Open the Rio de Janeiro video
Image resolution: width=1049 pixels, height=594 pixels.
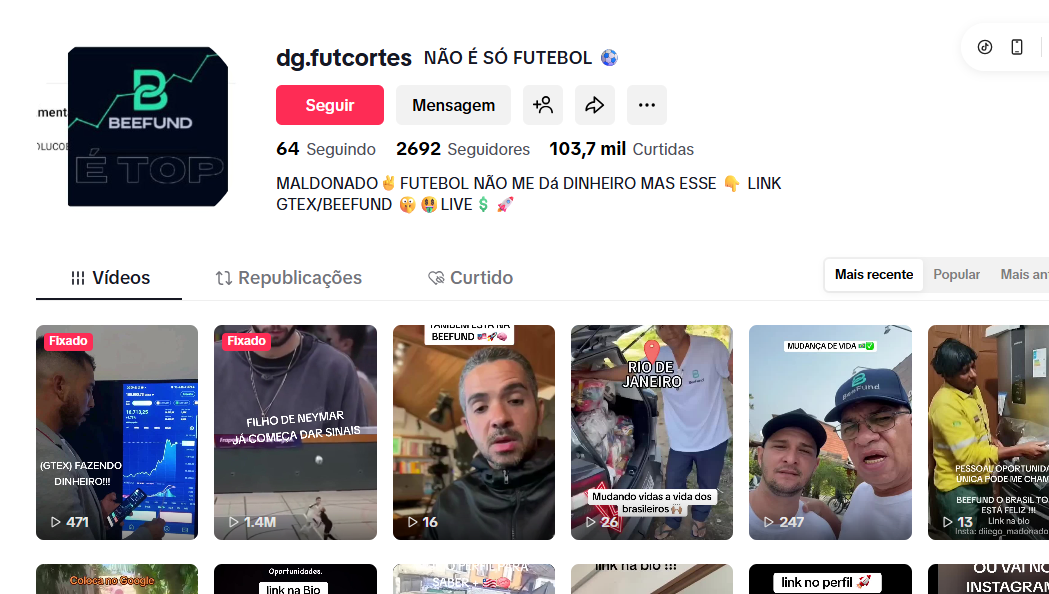(x=652, y=432)
